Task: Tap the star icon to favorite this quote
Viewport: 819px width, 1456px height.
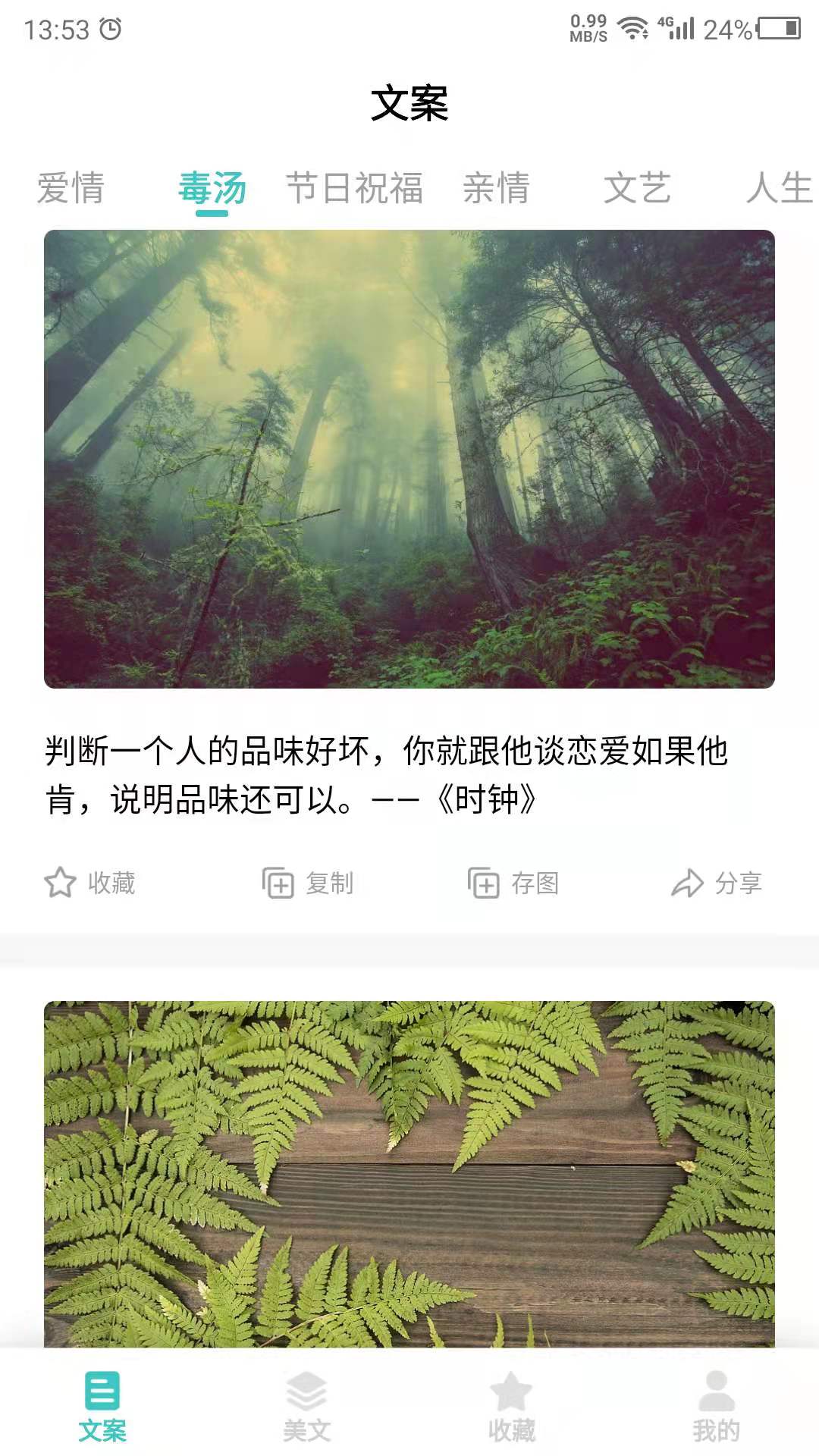Action: [59, 882]
